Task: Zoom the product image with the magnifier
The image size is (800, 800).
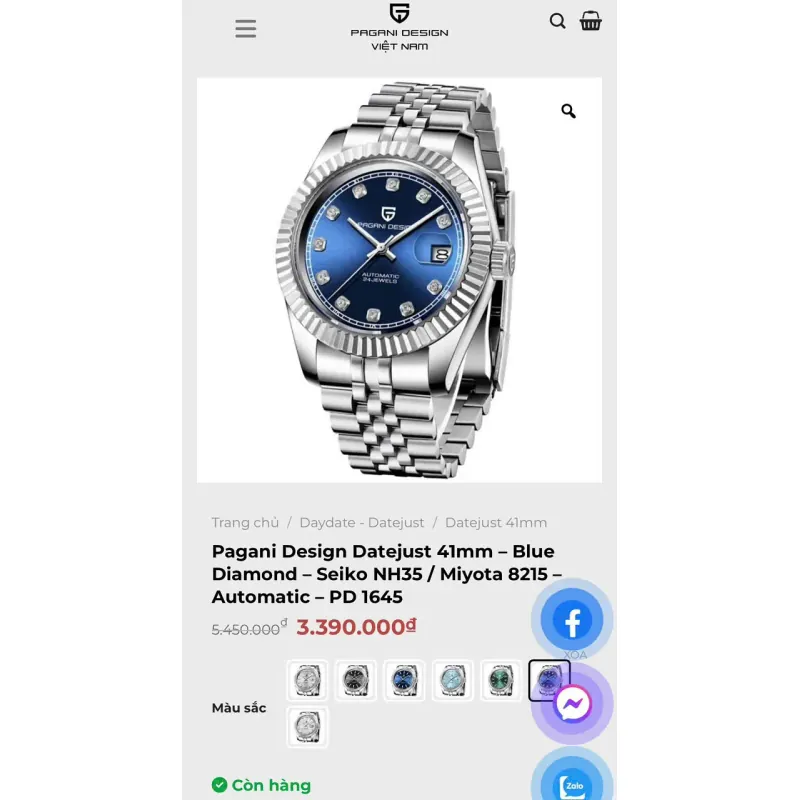Action: (x=568, y=111)
